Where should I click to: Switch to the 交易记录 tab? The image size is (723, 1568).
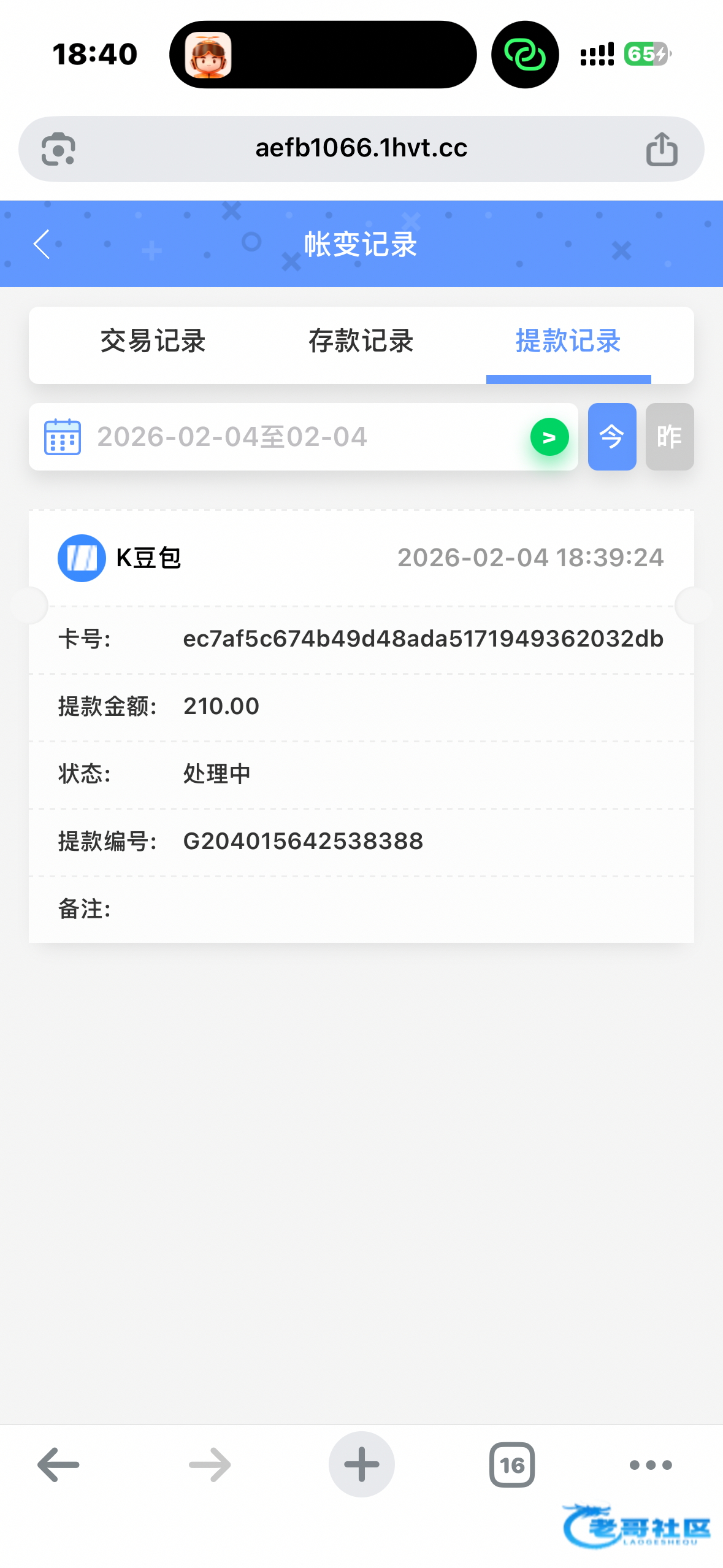(x=153, y=342)
